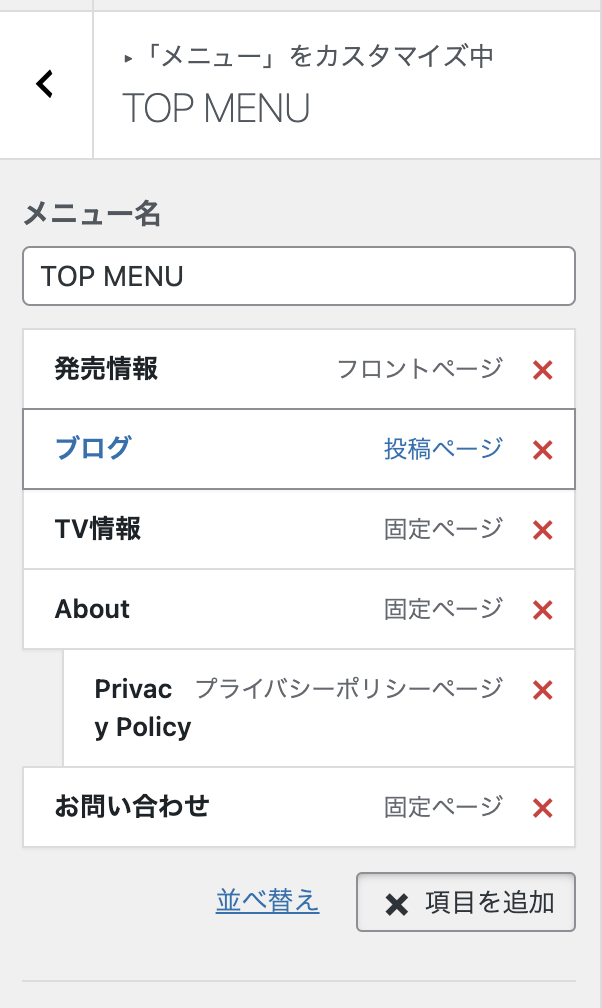Remove the 発売情報 menu item
This screenshot has width=602, height=1008.
point(542,371)
